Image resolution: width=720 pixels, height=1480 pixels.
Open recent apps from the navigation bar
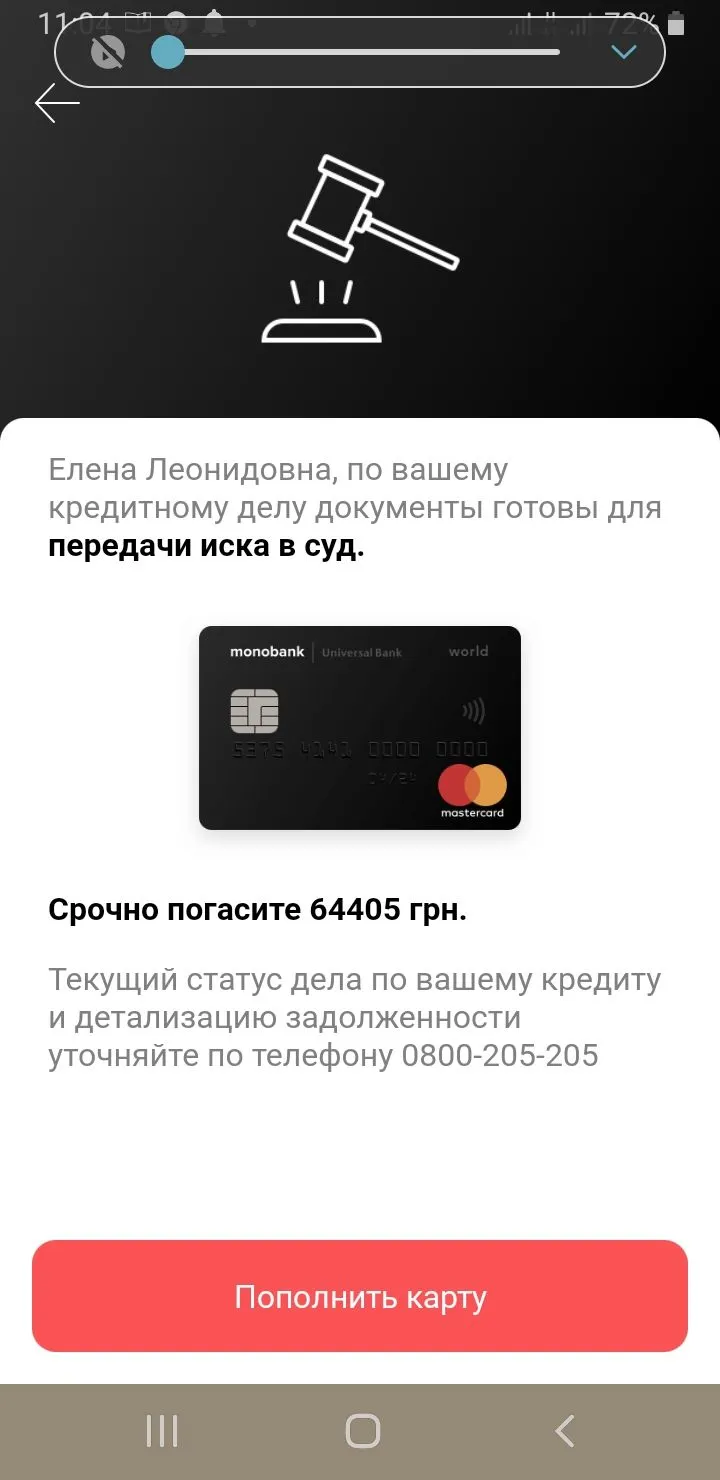(x=162, y=1431)
